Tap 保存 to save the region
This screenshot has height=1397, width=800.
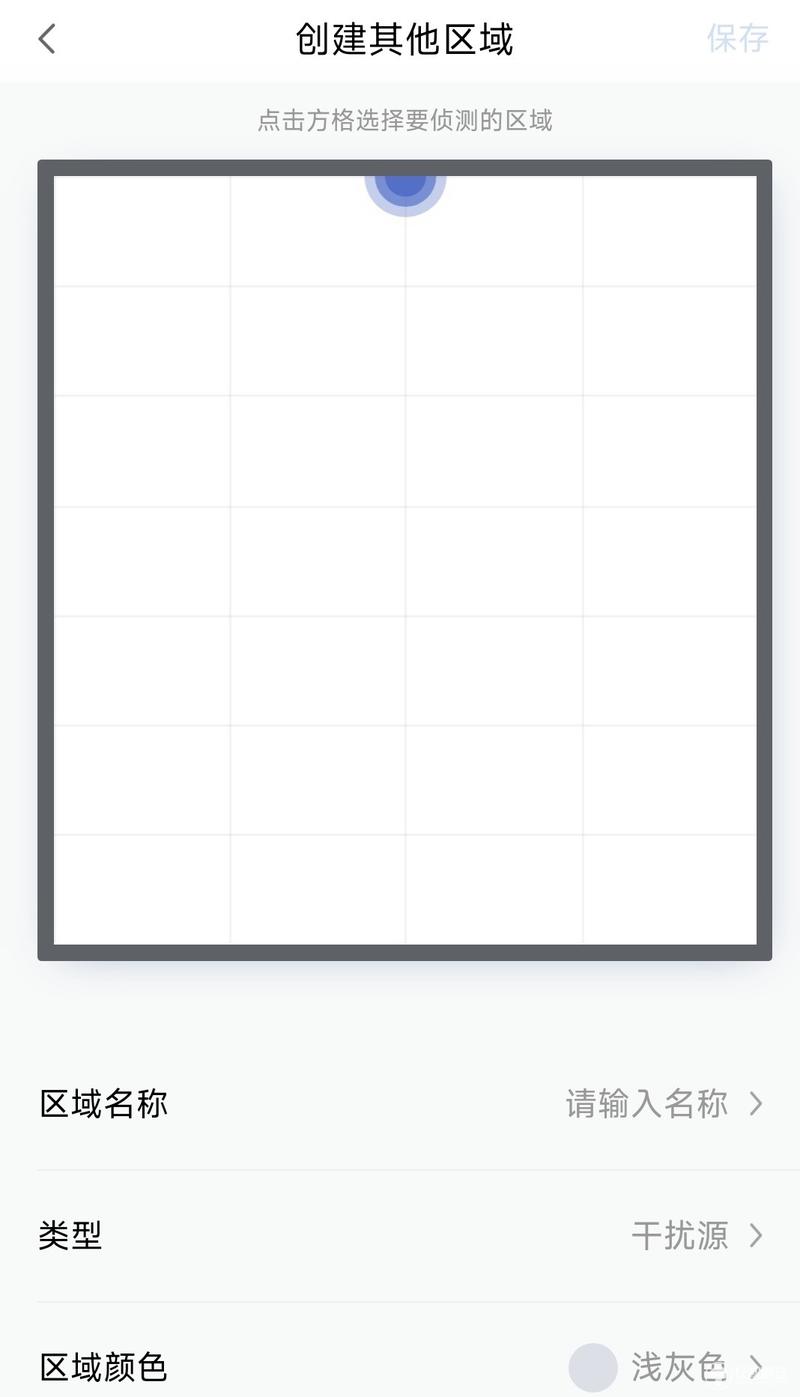coord(738,39)
